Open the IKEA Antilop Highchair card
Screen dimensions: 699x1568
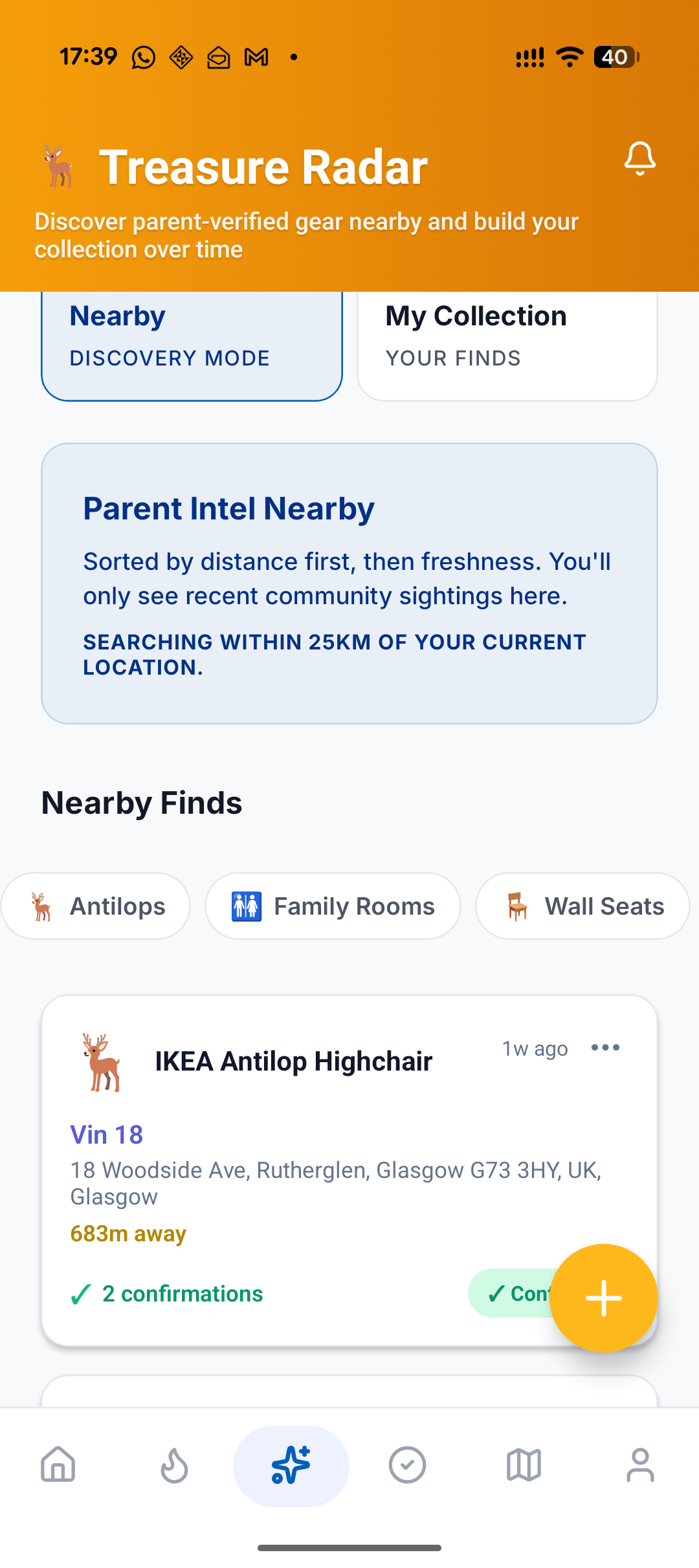[293, 1060]
